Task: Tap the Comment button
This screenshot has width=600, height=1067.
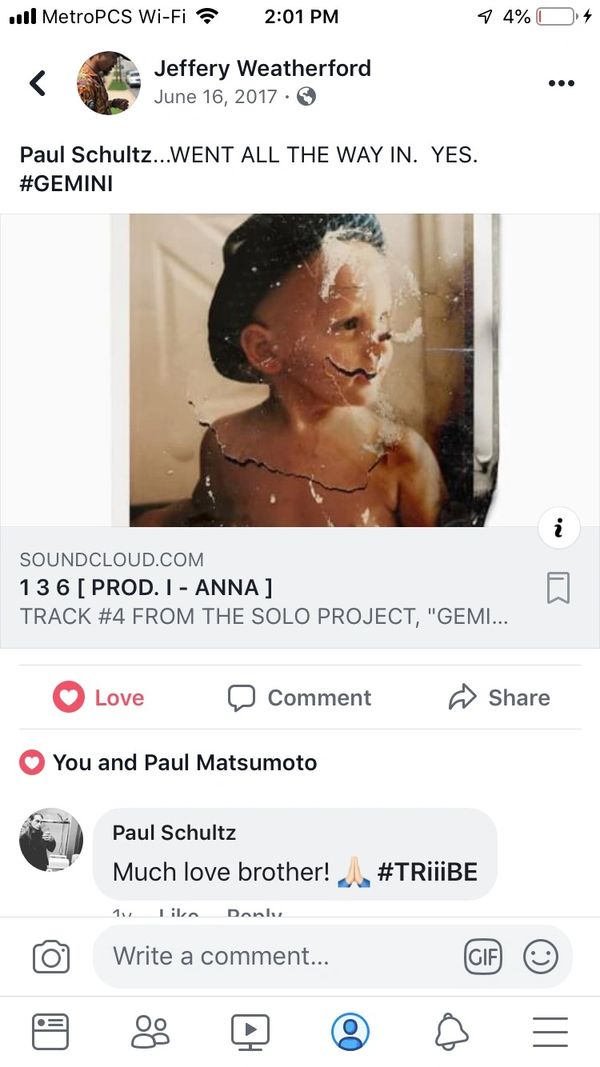Action: pyautogui.click(x=299, y=698)
